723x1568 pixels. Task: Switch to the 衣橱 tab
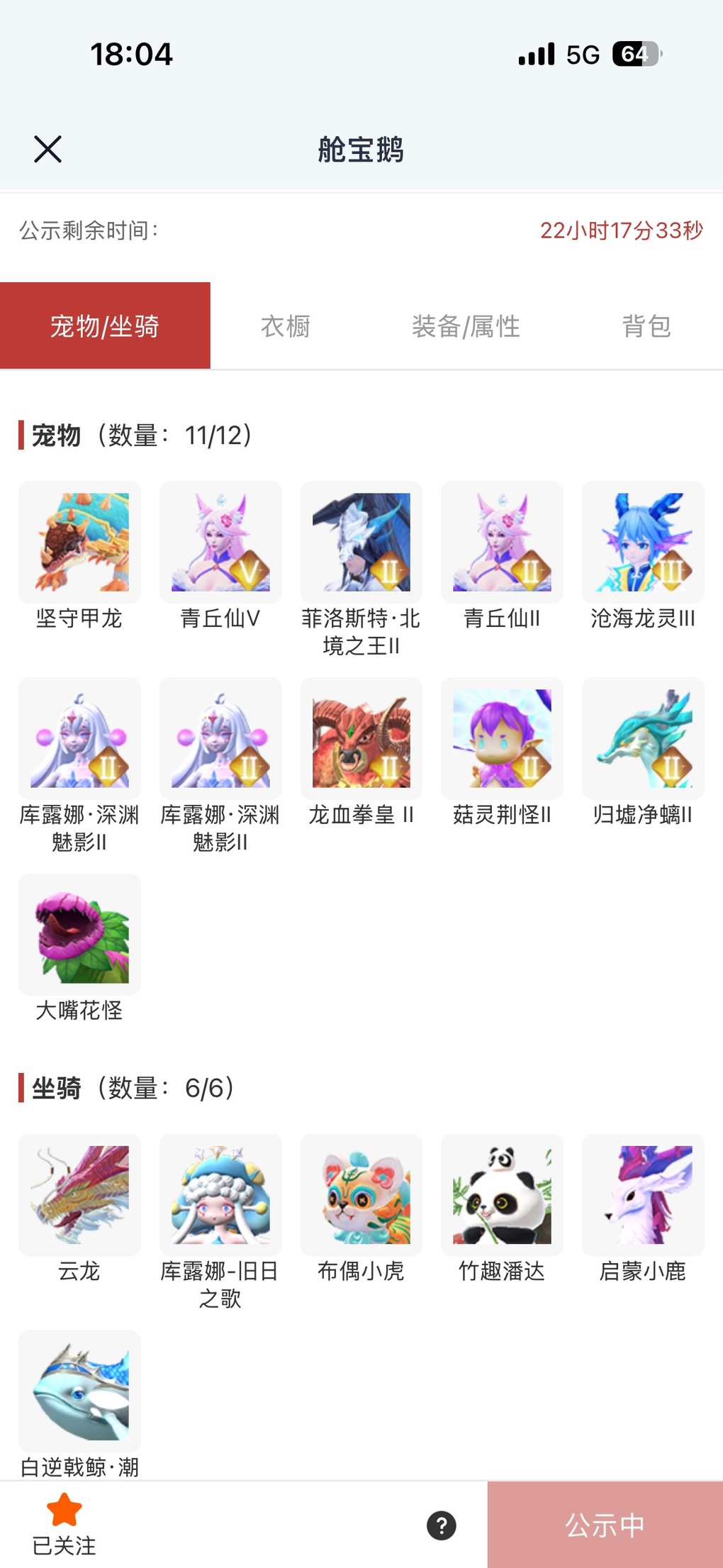tap(286, 326)
